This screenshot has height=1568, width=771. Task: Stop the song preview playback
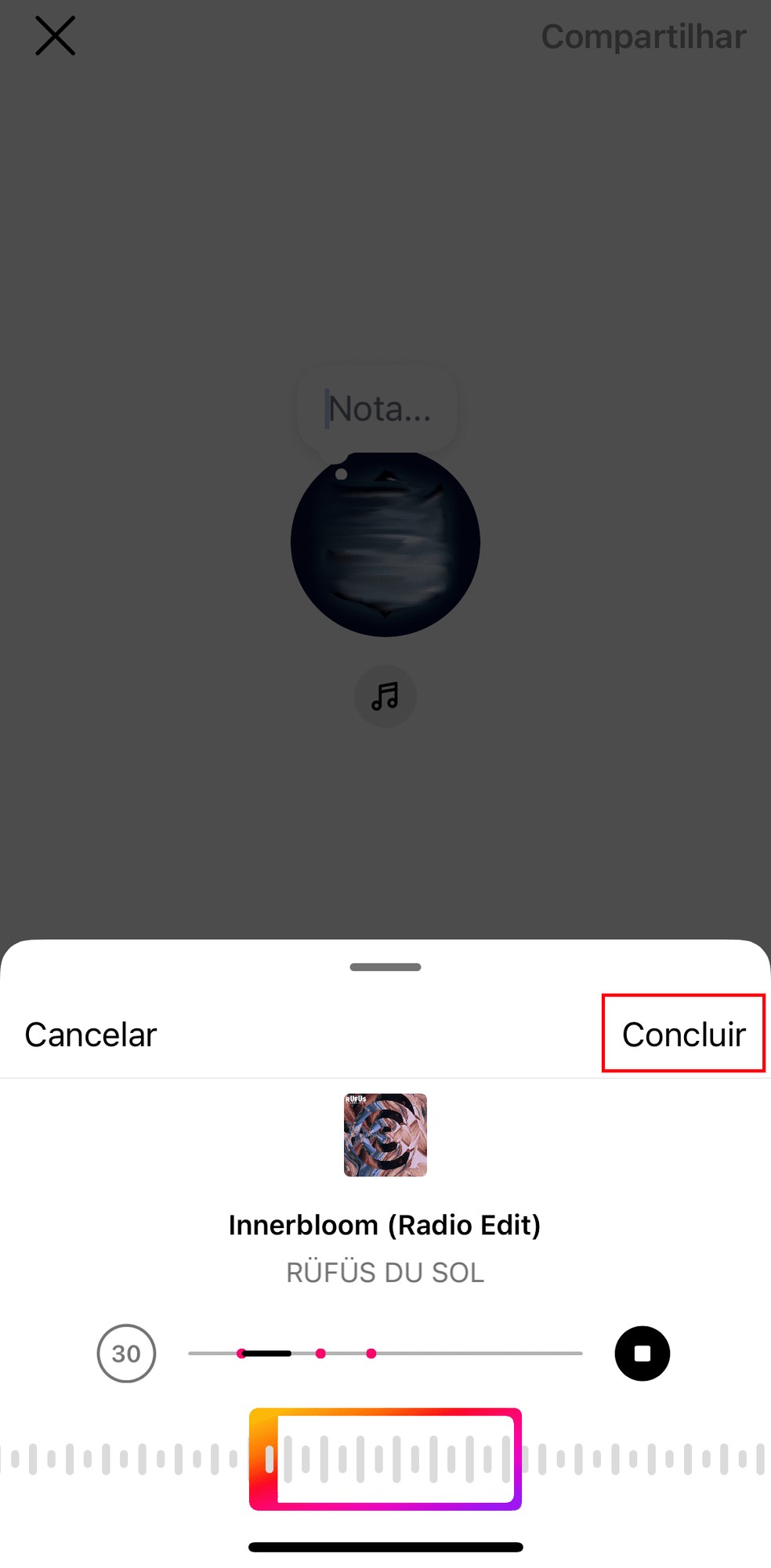642,1353
